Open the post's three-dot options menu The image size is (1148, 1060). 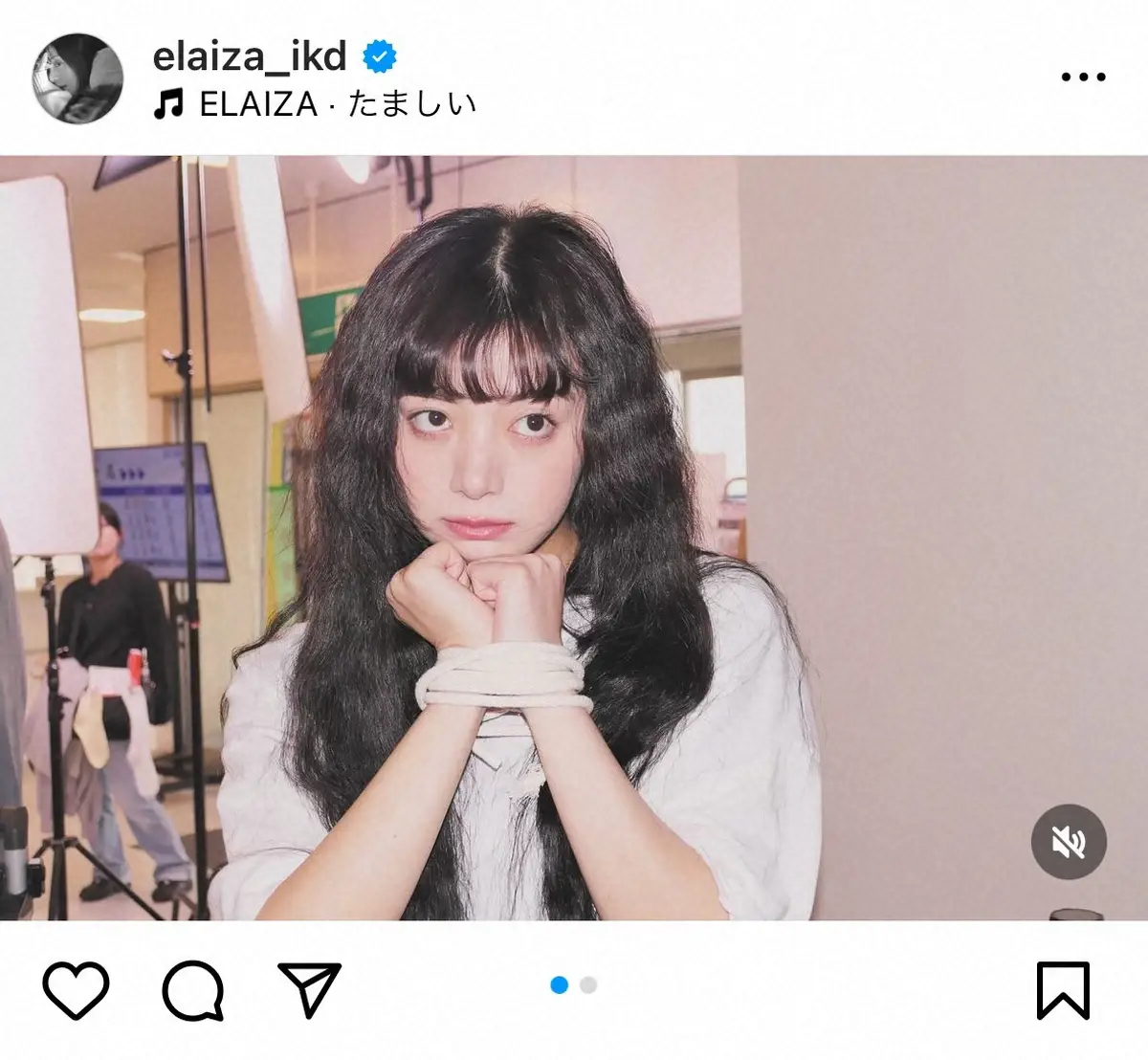pyautogui.click(x=1083, y=77)
